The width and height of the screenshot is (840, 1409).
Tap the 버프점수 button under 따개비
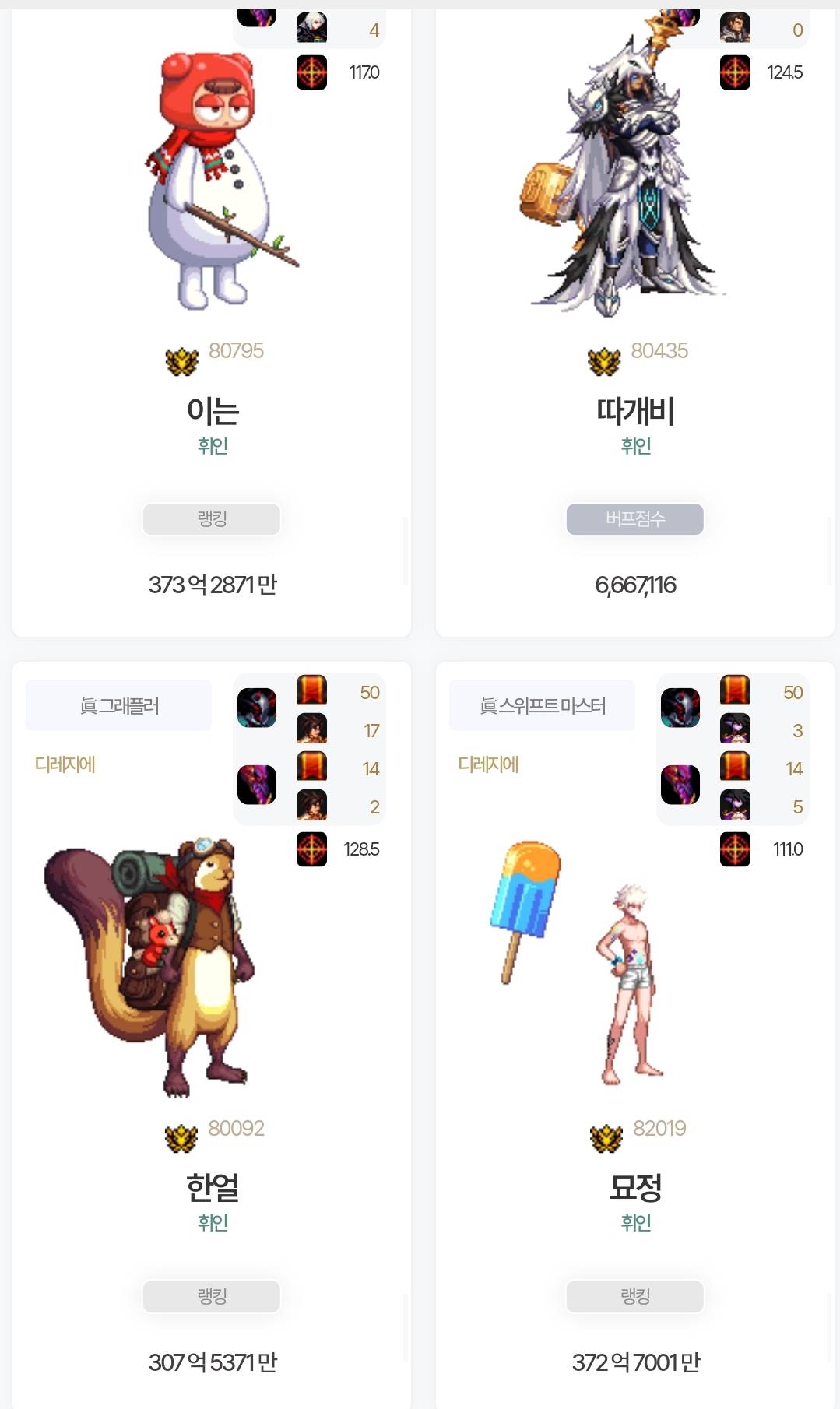click(634, 519)
